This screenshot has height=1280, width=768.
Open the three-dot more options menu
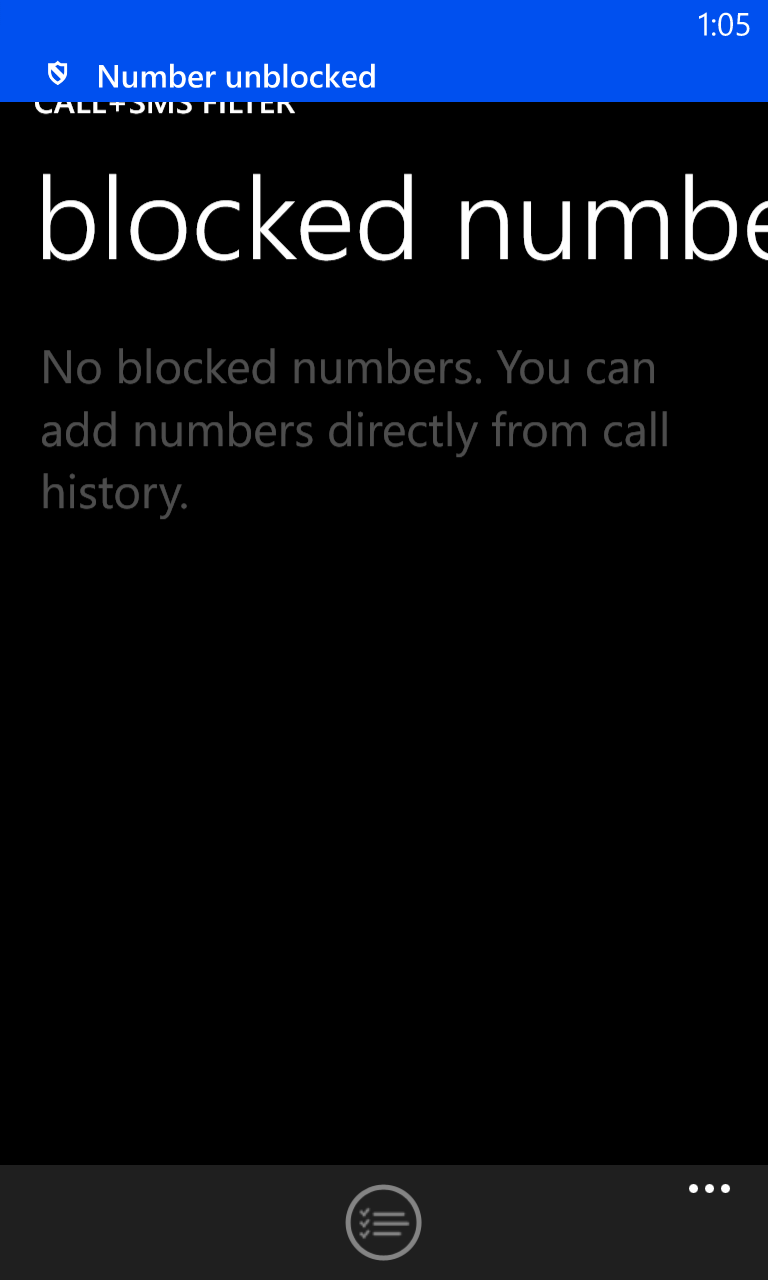709,1189
